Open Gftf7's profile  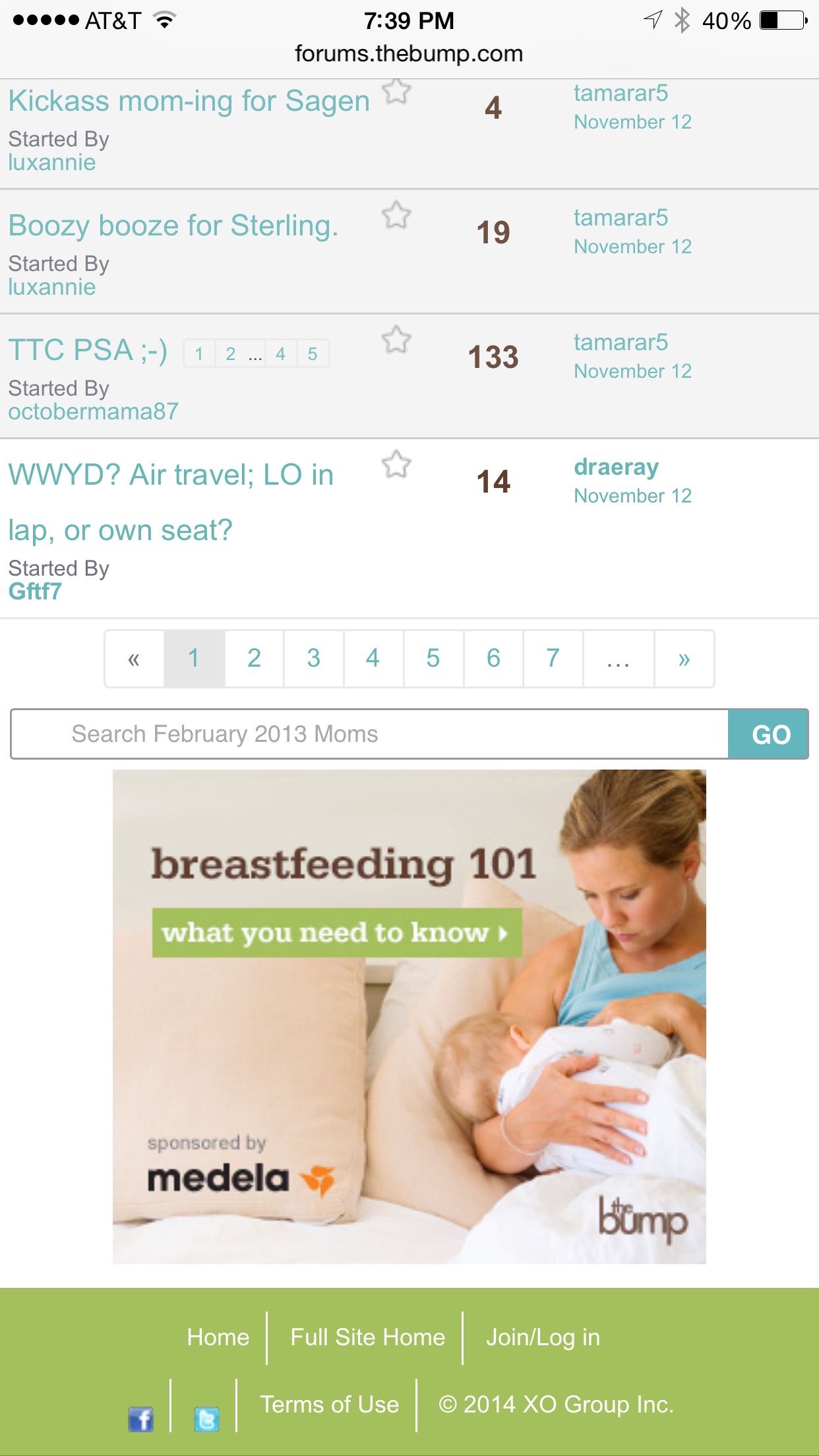[x=34, y=591]
